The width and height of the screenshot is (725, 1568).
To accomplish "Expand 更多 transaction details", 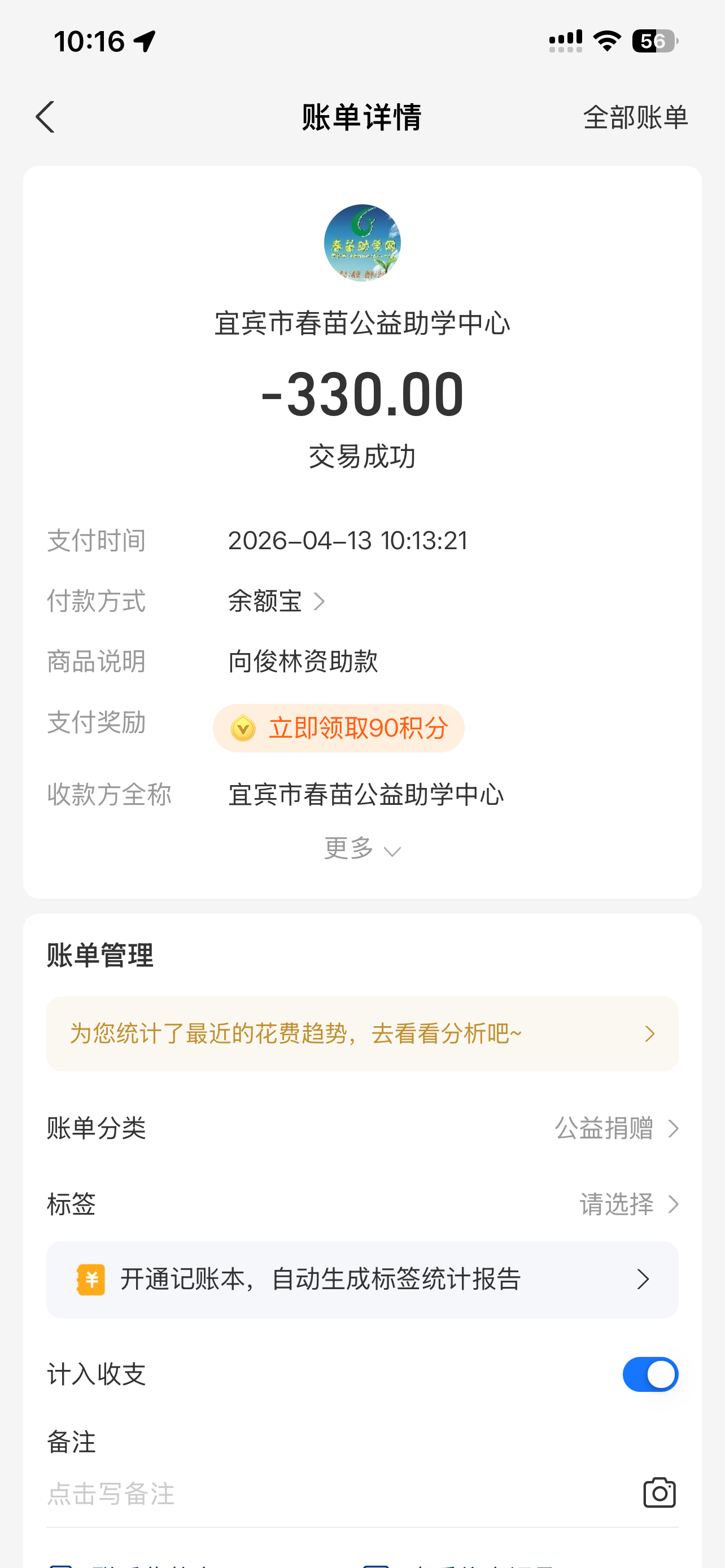I will (x=362, y=848).
